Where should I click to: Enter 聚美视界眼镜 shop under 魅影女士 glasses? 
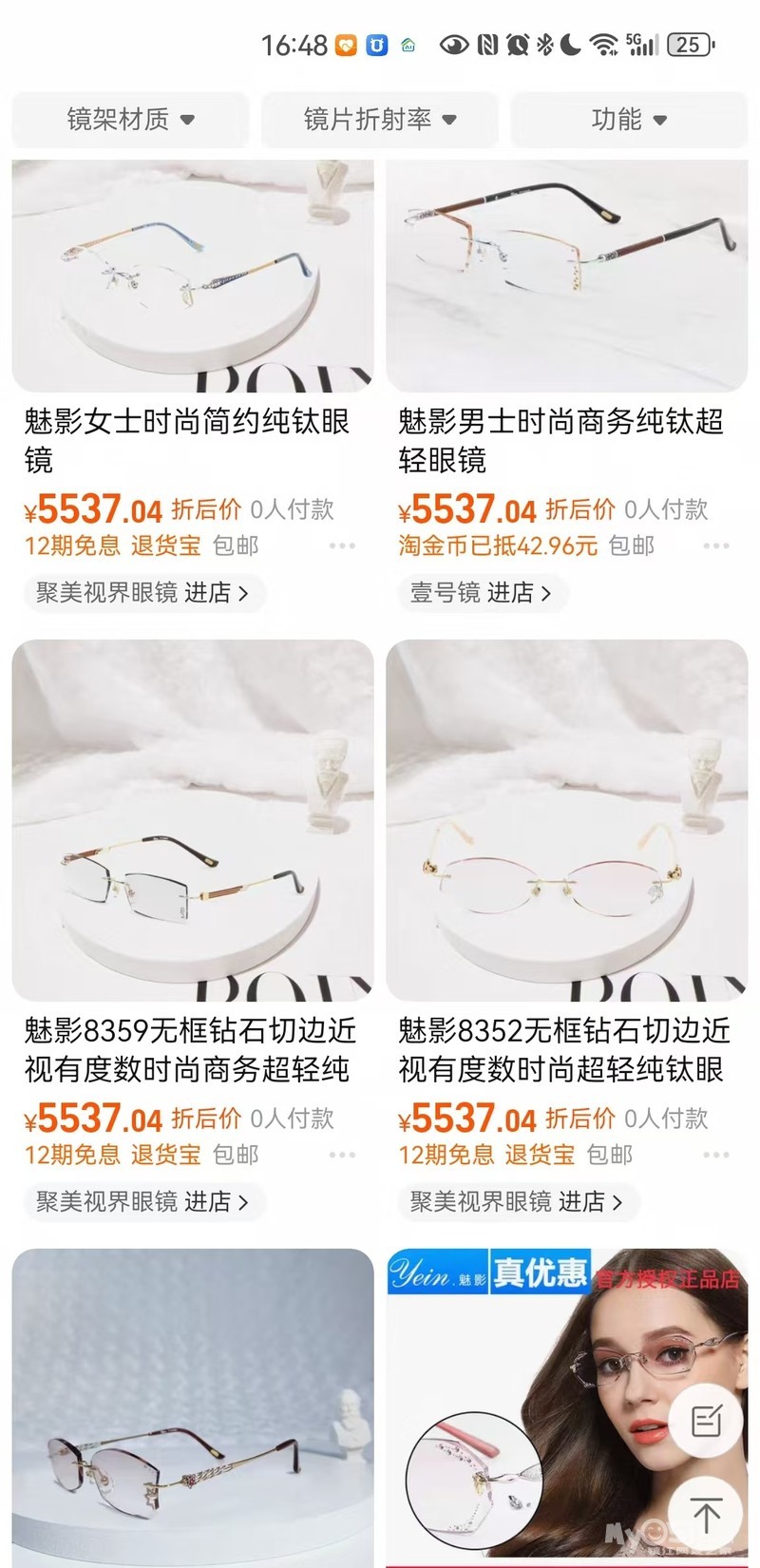click(x=142, y=593)
